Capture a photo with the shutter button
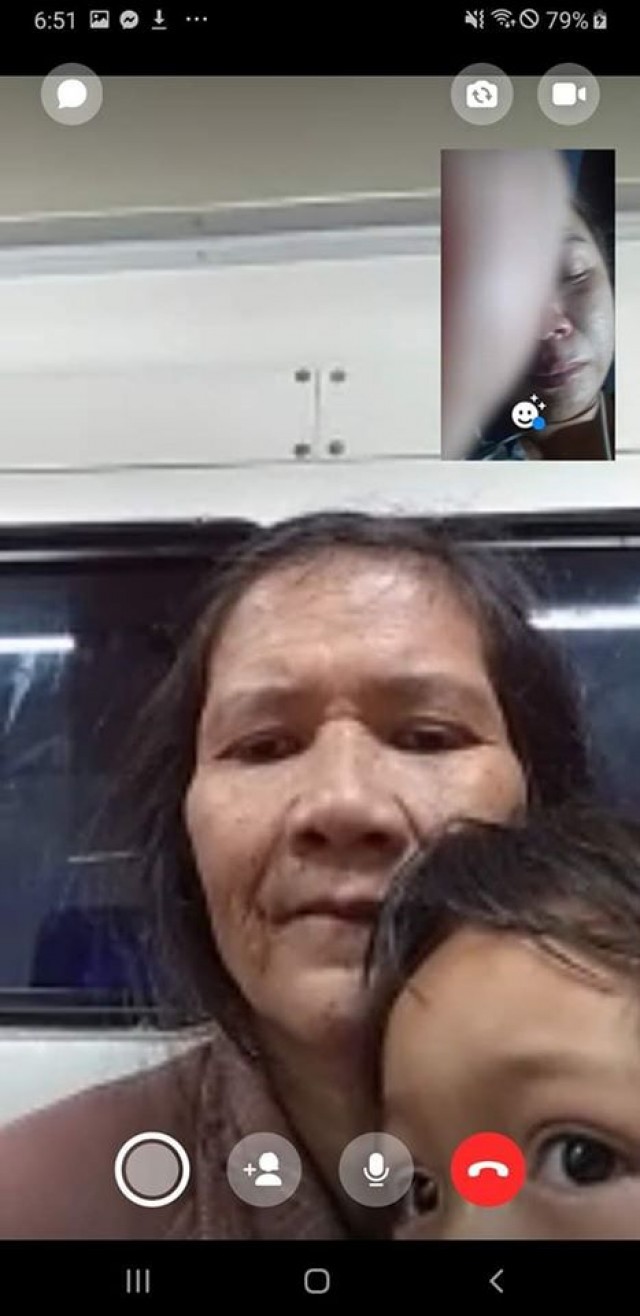The width and height of the screenshot is (640, 1316). pyautogui.click(x=152, y=1169)
